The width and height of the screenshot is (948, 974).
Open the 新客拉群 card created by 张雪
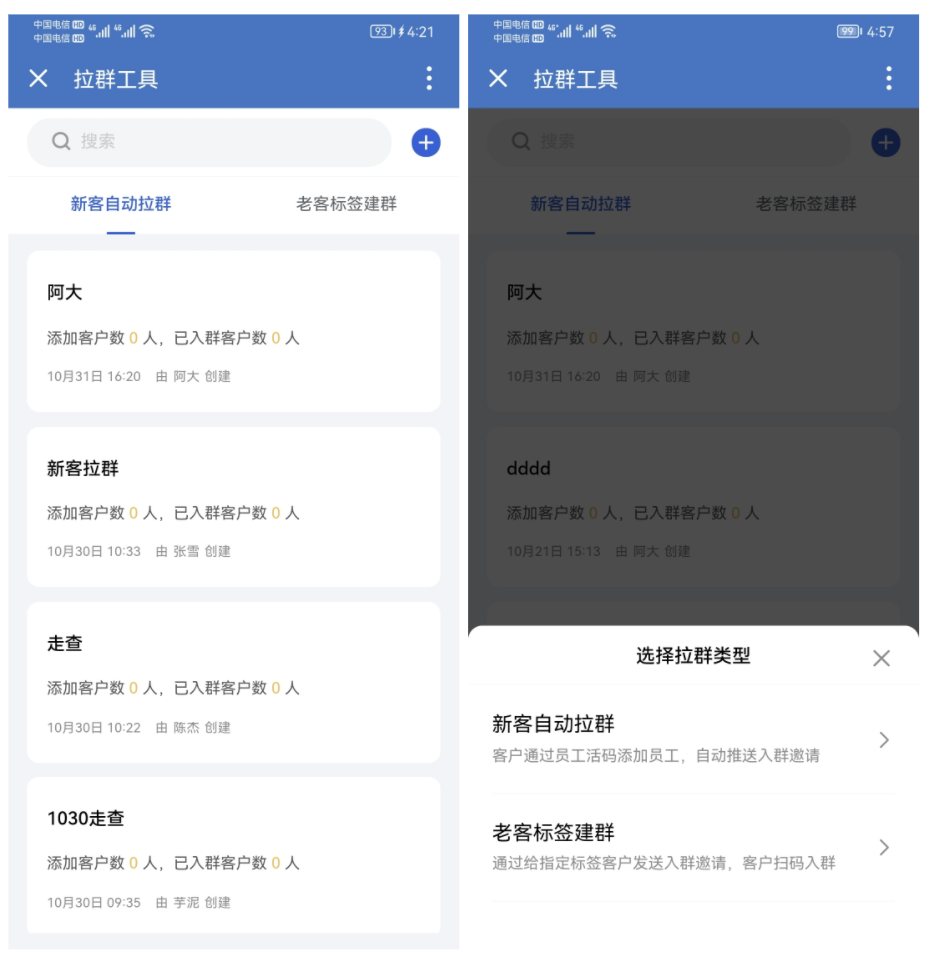coord(233,507)
